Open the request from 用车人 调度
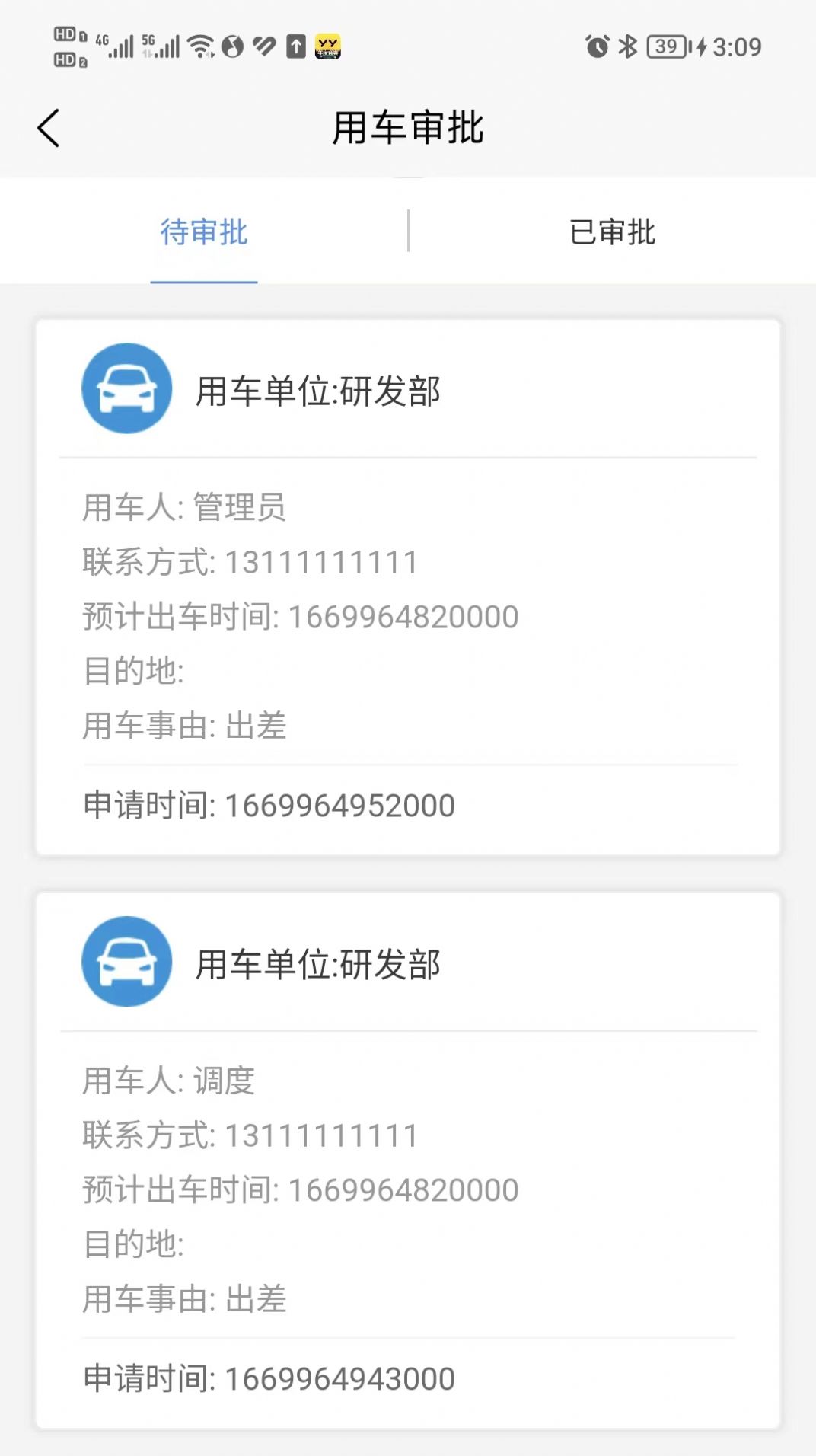Screen dimensions: 816x1456 tap(408, 1159)
